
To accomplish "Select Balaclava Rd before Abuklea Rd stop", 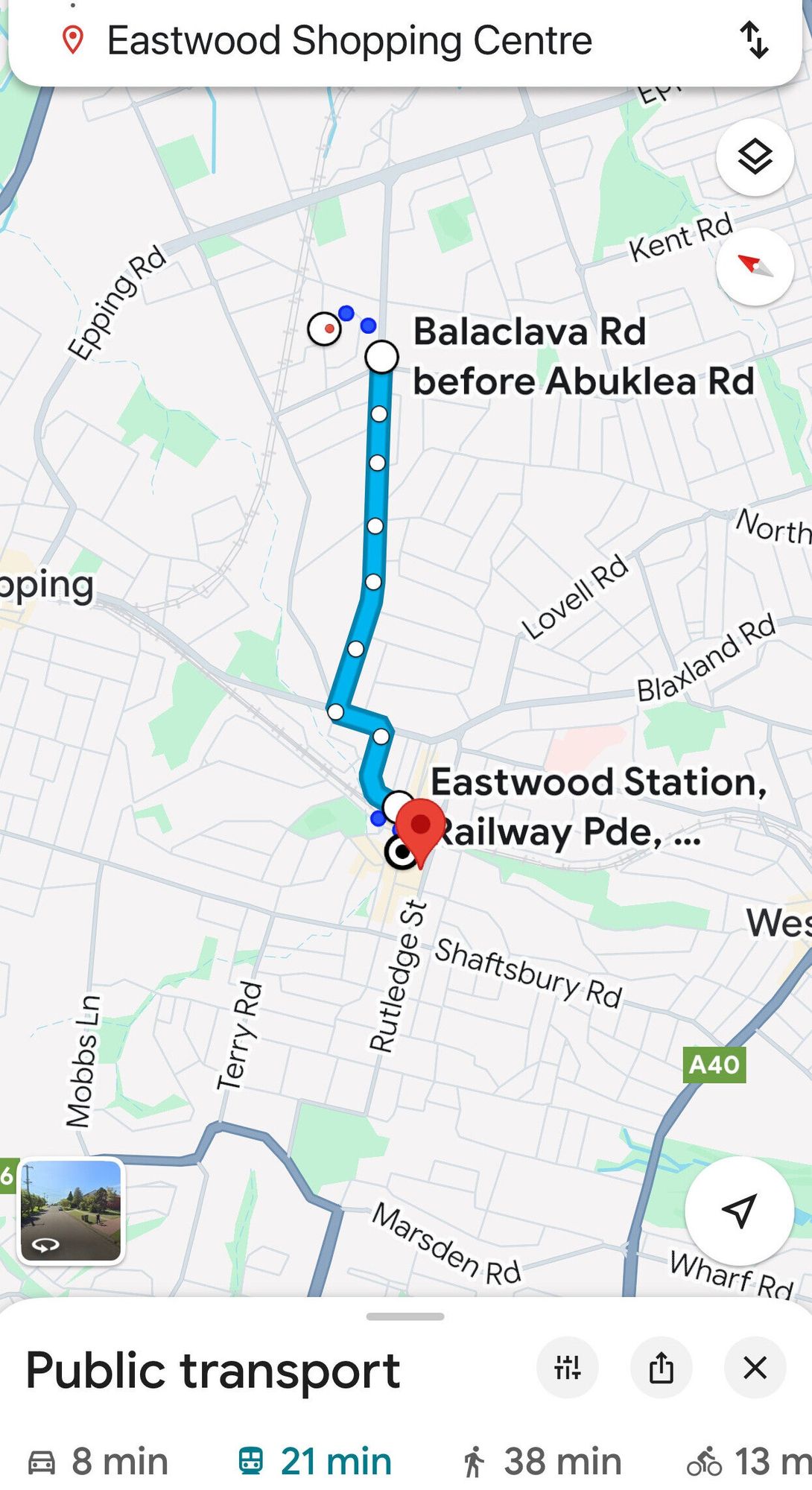I will point(381,357).
